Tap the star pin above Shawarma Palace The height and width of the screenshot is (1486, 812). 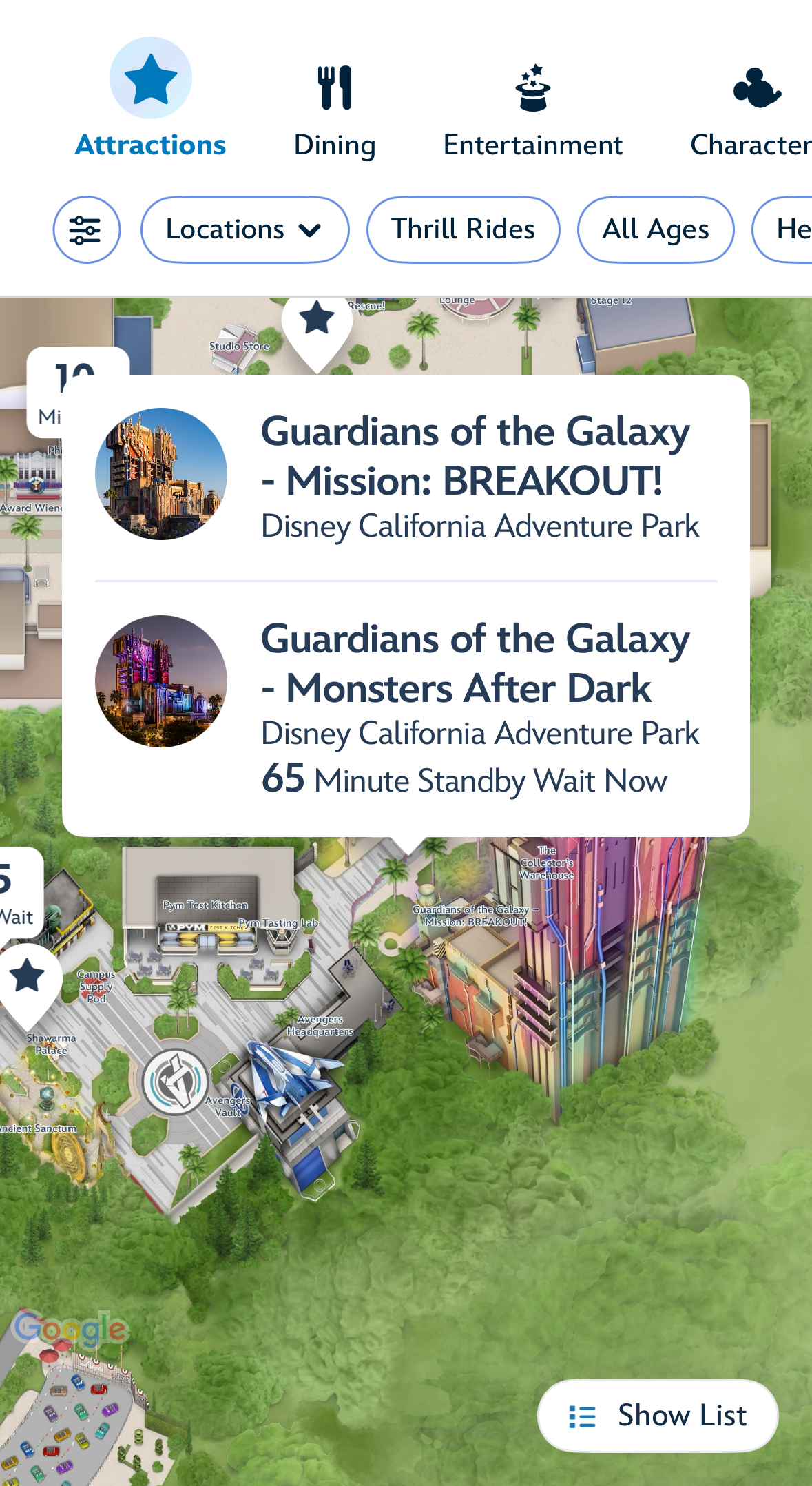tap(28, 978)
